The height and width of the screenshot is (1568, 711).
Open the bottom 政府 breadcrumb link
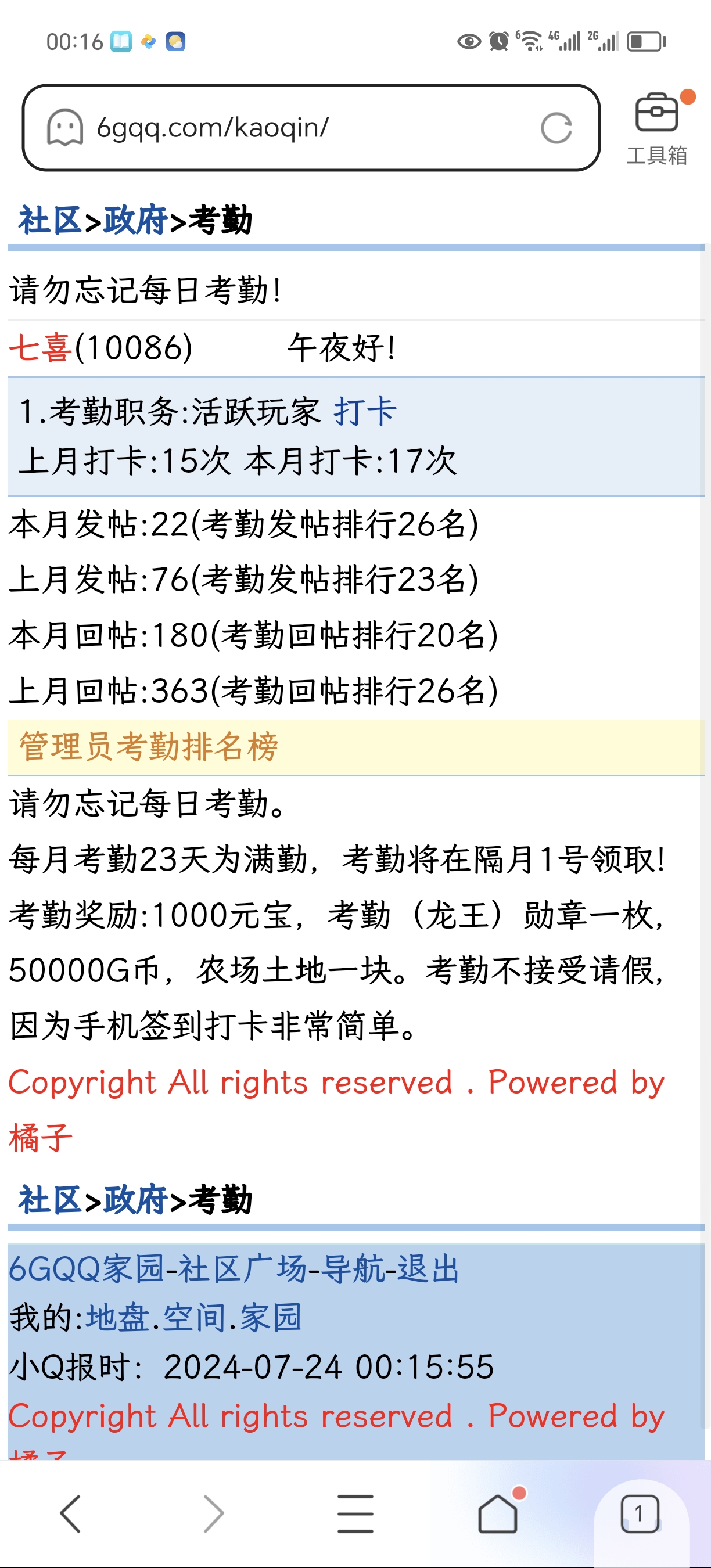(135, 1200)
